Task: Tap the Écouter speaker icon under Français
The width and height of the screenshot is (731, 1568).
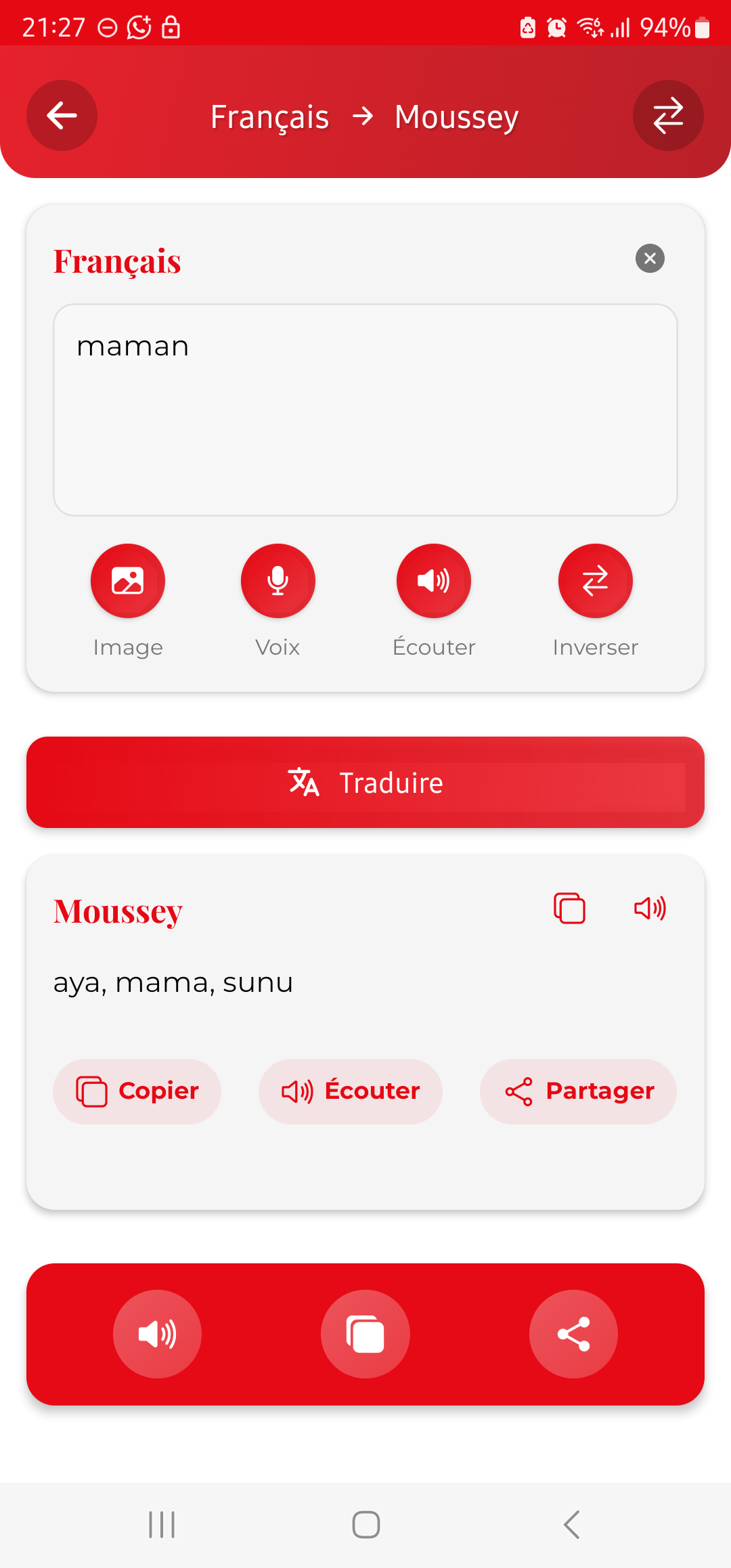Action: click(x=433, y=580)
